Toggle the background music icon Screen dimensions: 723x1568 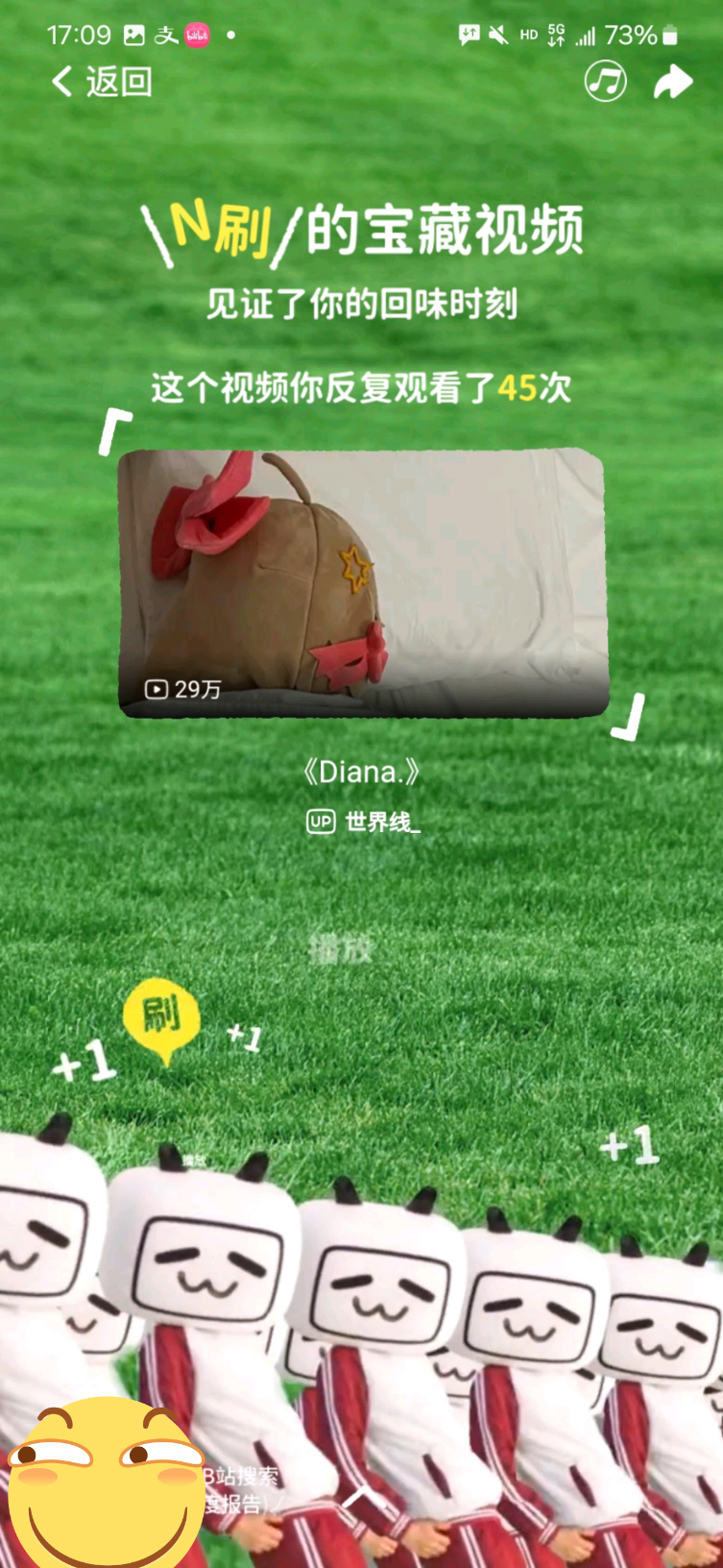(605, 82)
